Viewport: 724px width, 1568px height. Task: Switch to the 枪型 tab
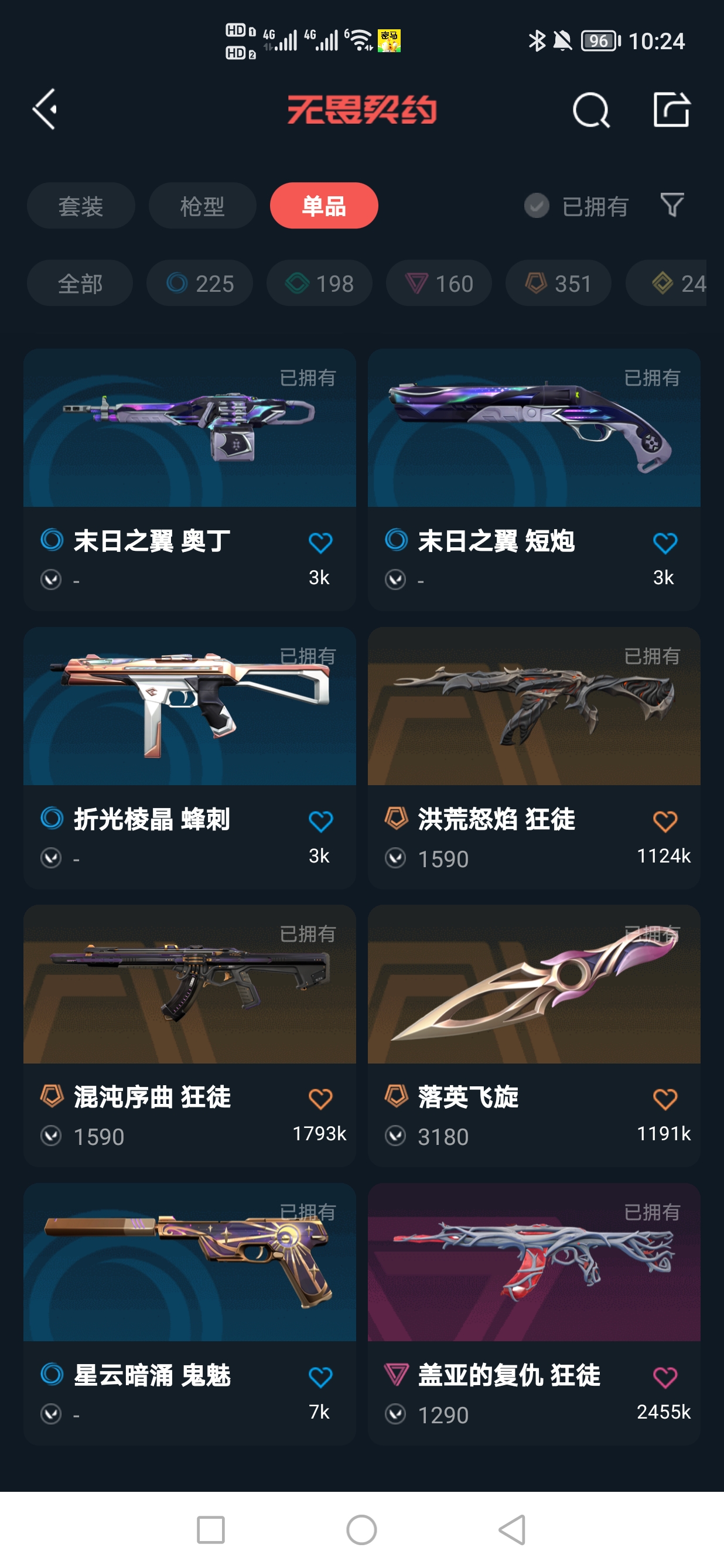(x=202, y=206)
